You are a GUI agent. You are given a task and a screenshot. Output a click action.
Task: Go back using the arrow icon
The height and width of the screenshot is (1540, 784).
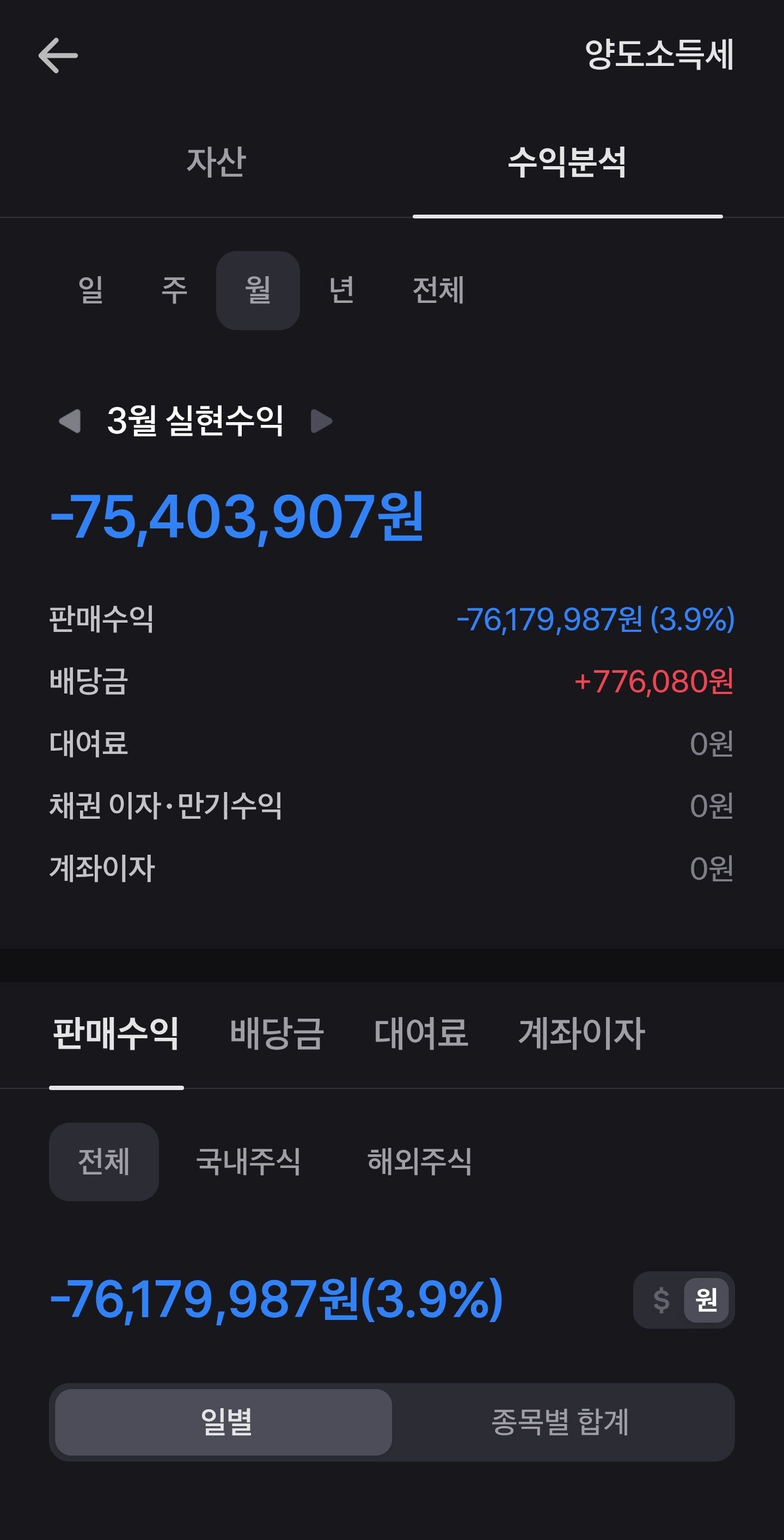58,56
